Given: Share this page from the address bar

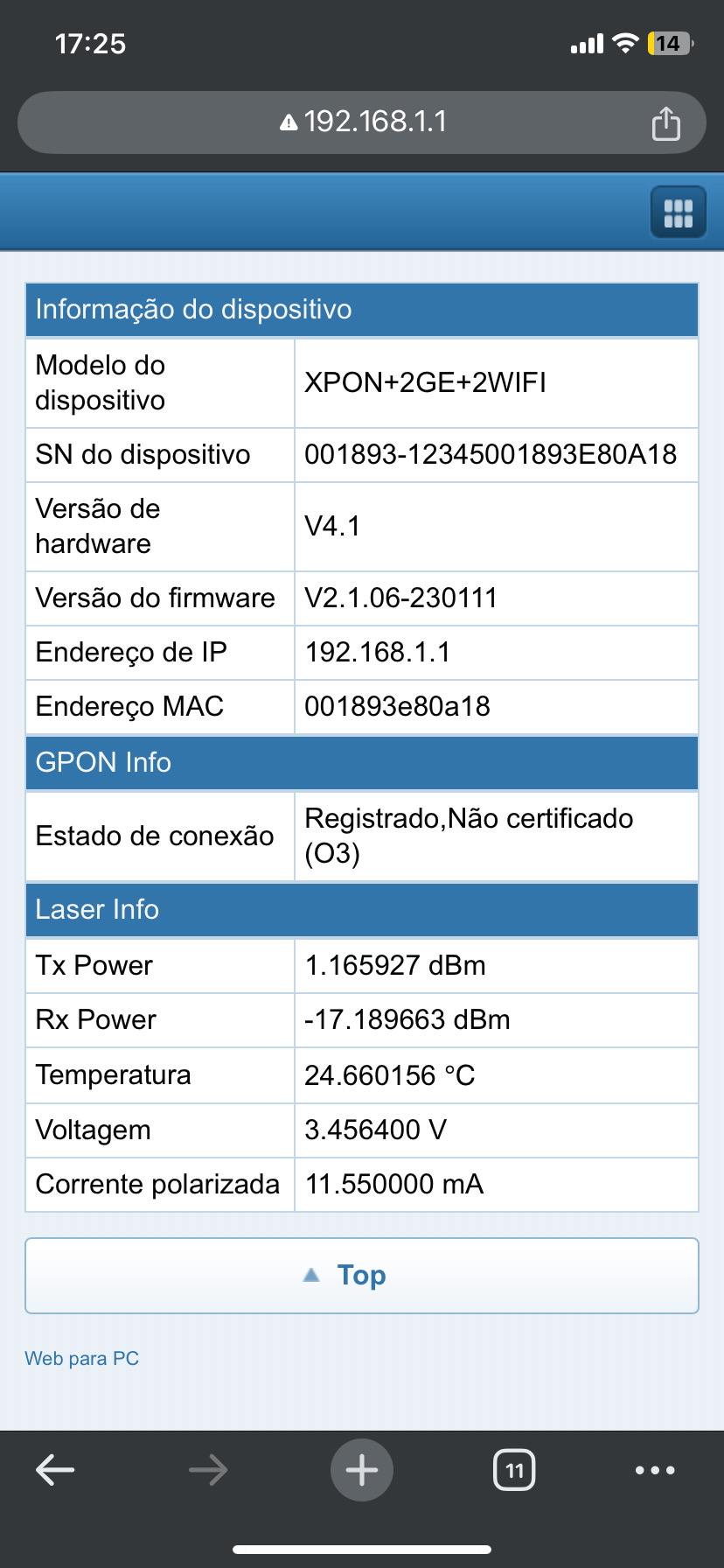Looking at the screenshot, I should tap(665, 123).
